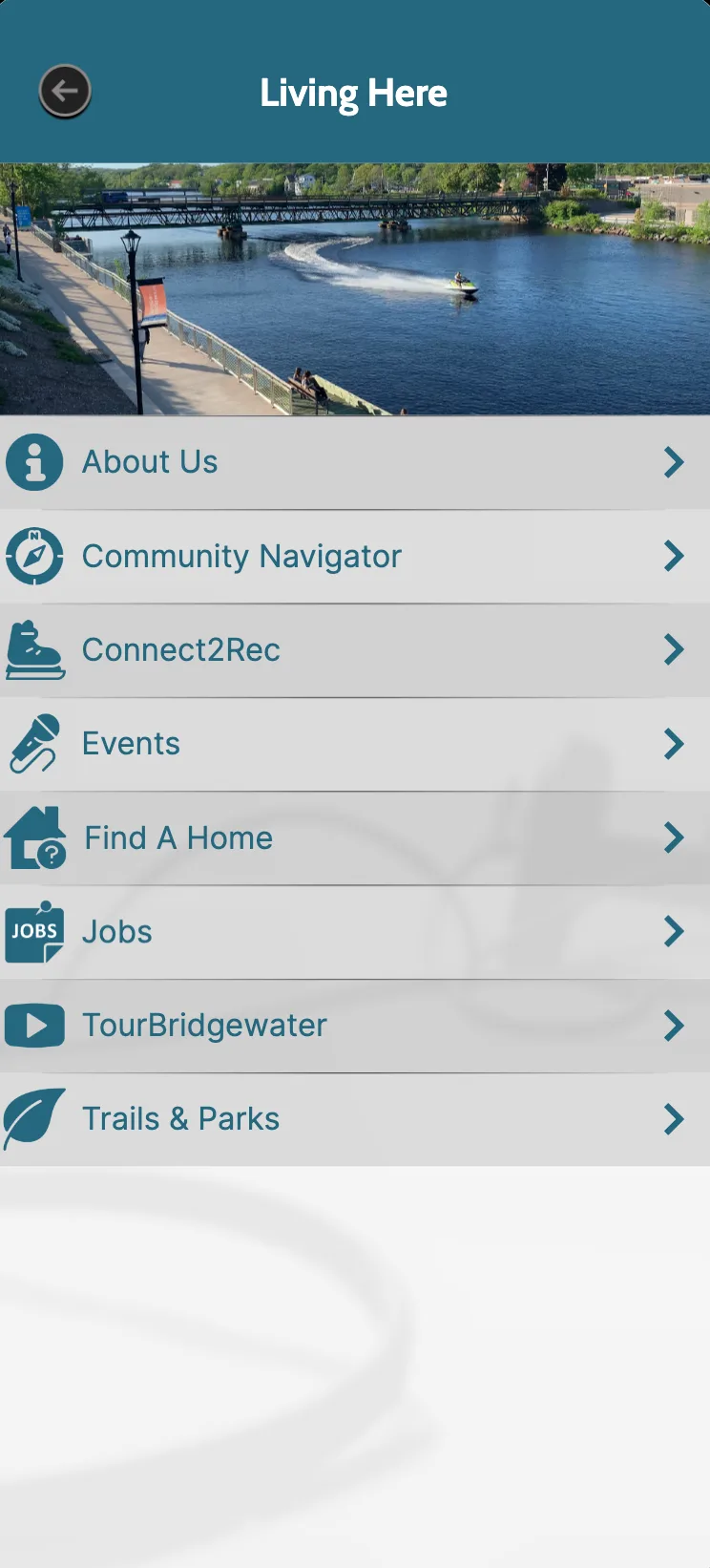Image resolution: width=710 pixels, height=1568 pixels.
Task: View the Events listing
Action: (x=353, y=743)
